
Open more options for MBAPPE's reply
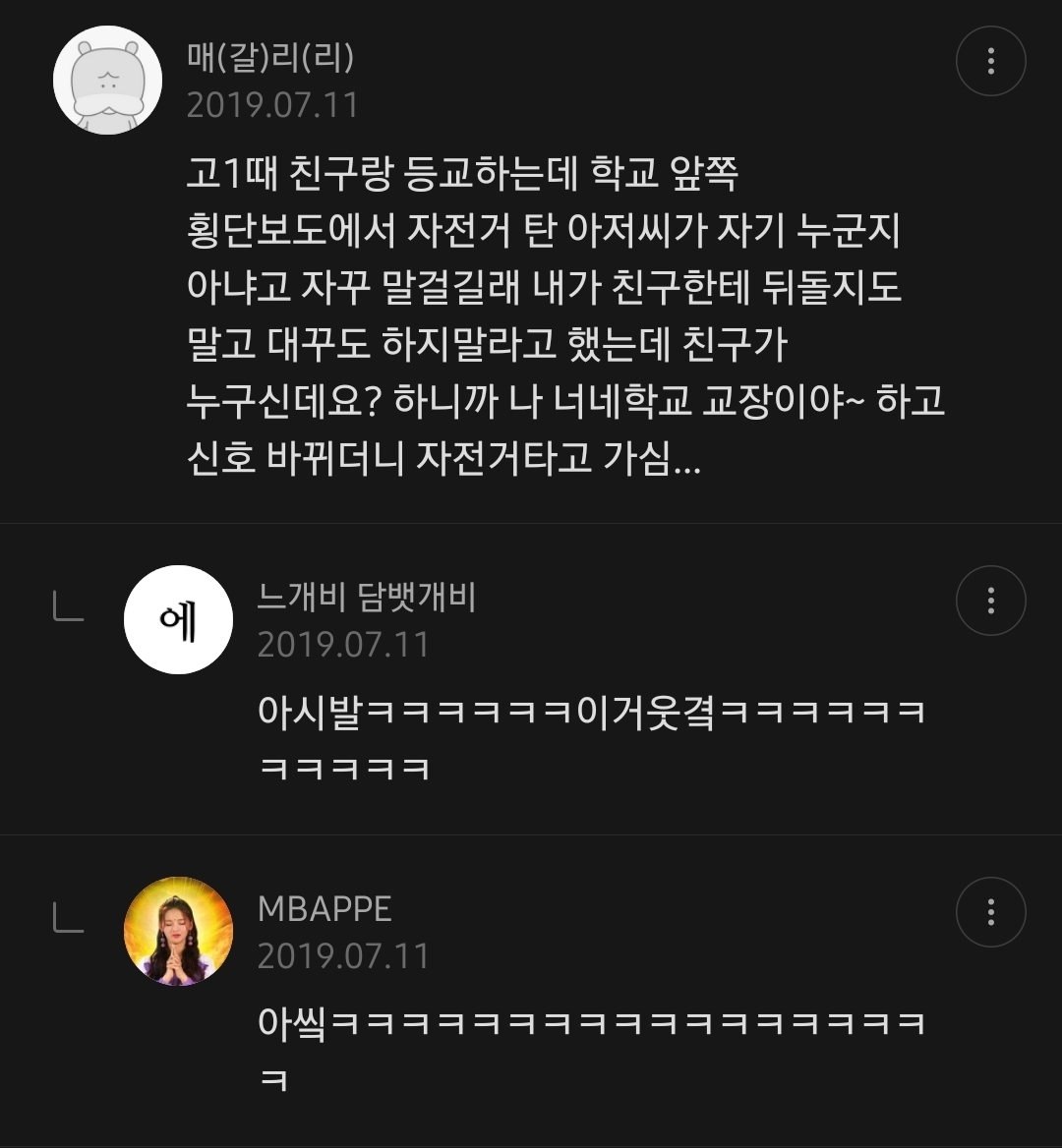coord(990,912)
